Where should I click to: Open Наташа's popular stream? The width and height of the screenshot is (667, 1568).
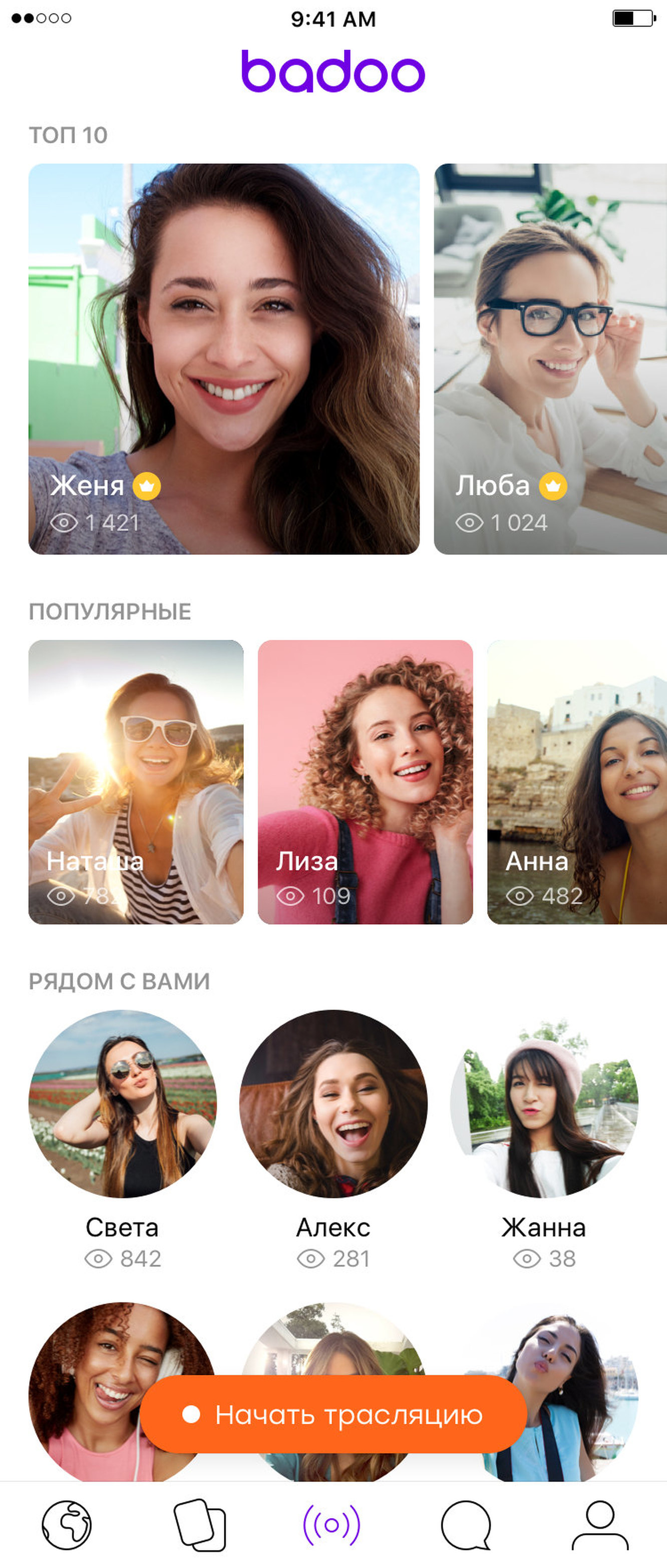[x=136, y=781]
